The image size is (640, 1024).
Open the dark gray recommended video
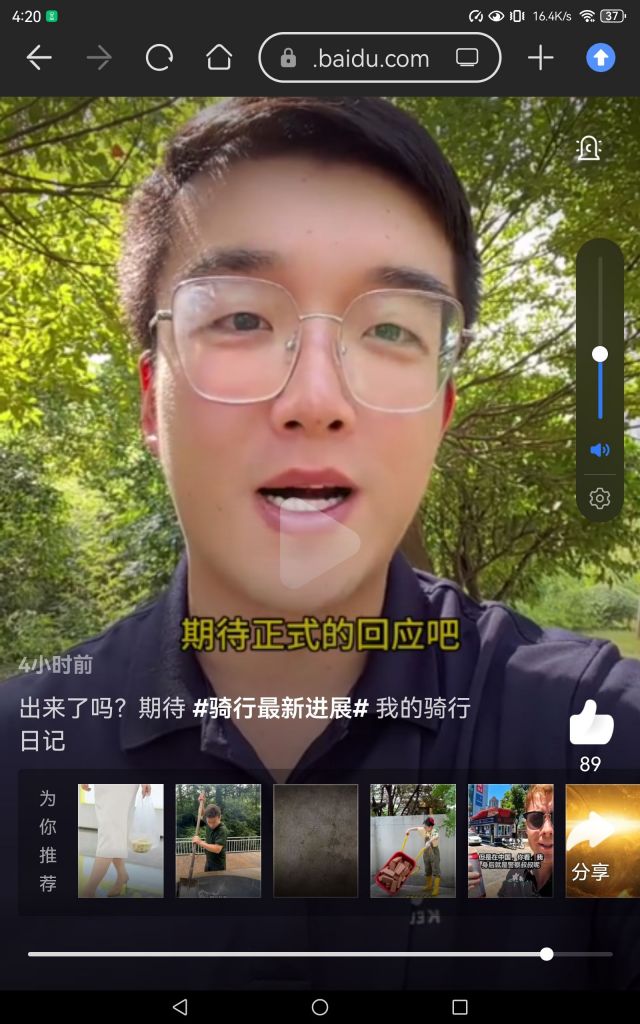click(x=315, y=840)
